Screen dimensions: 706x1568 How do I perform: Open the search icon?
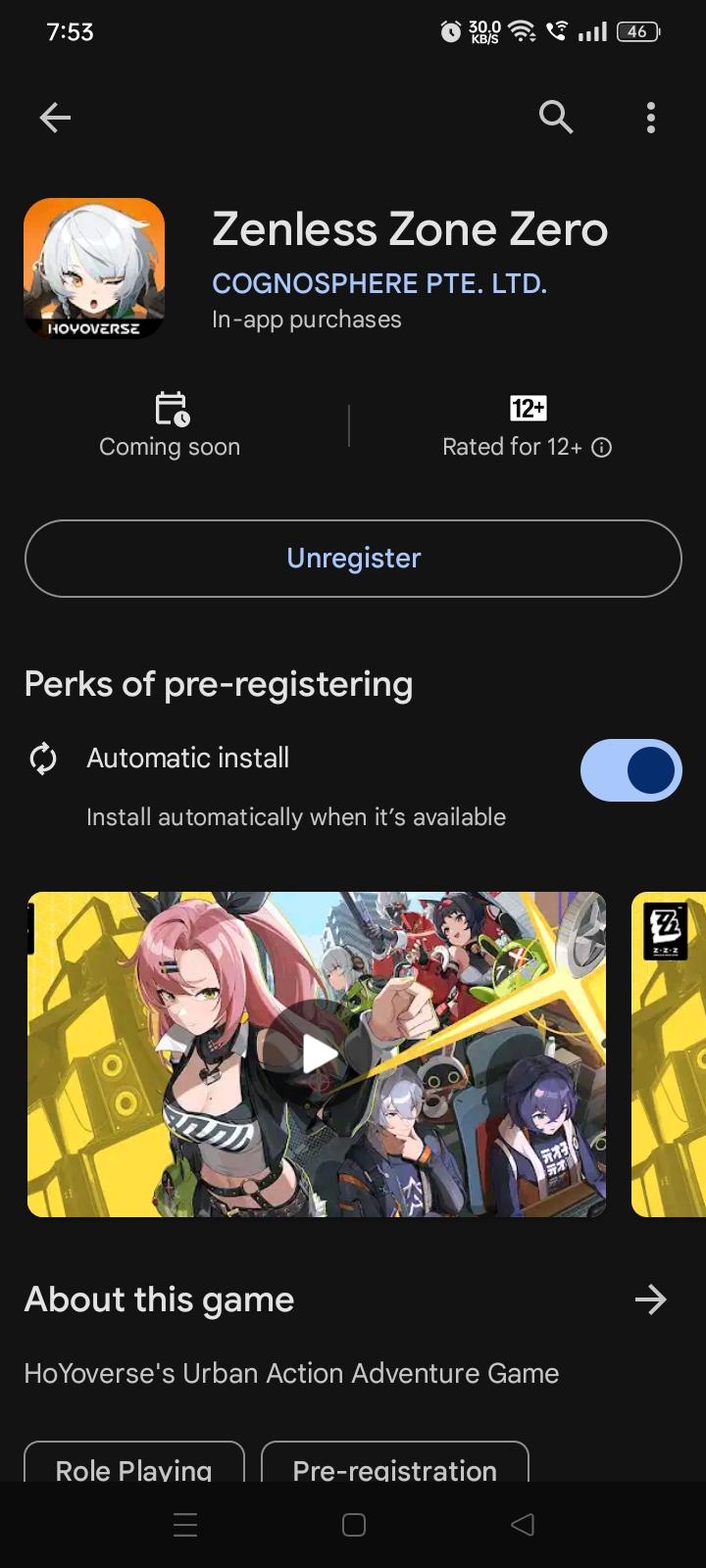pyautogui.click(x=556, y=118)
